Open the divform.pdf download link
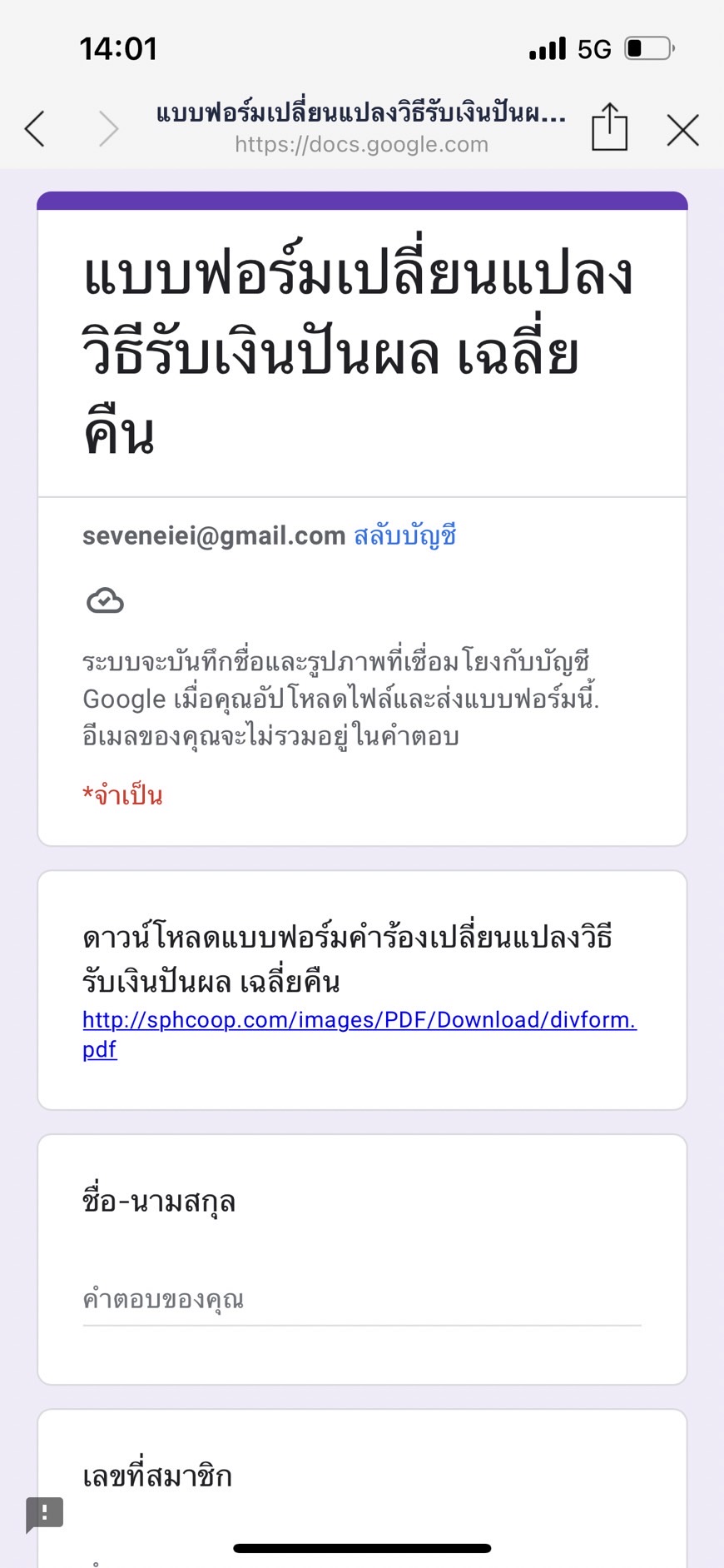Screen dimensions: 724x1568 [x=360, y=1034]
